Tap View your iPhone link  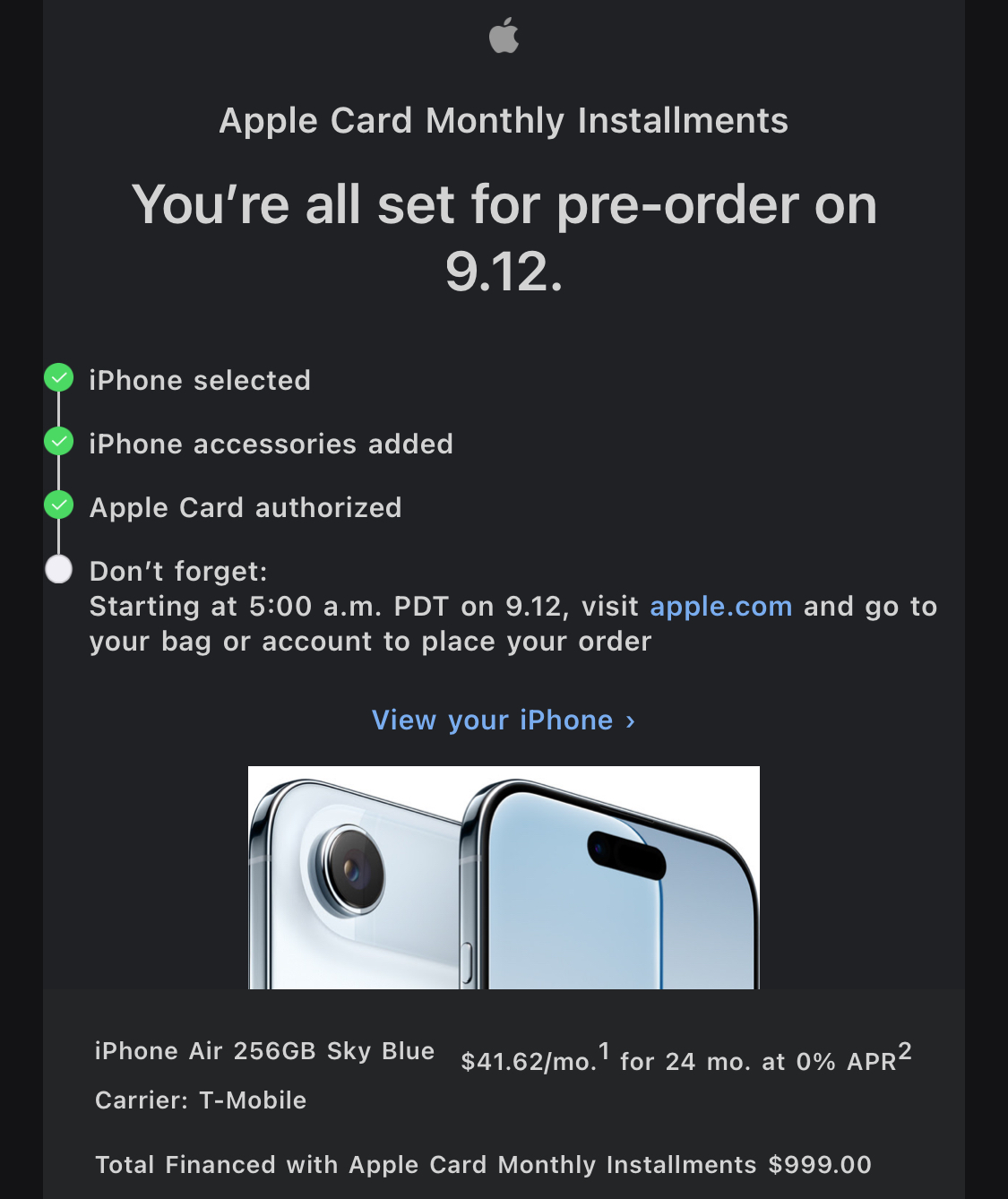504,720
